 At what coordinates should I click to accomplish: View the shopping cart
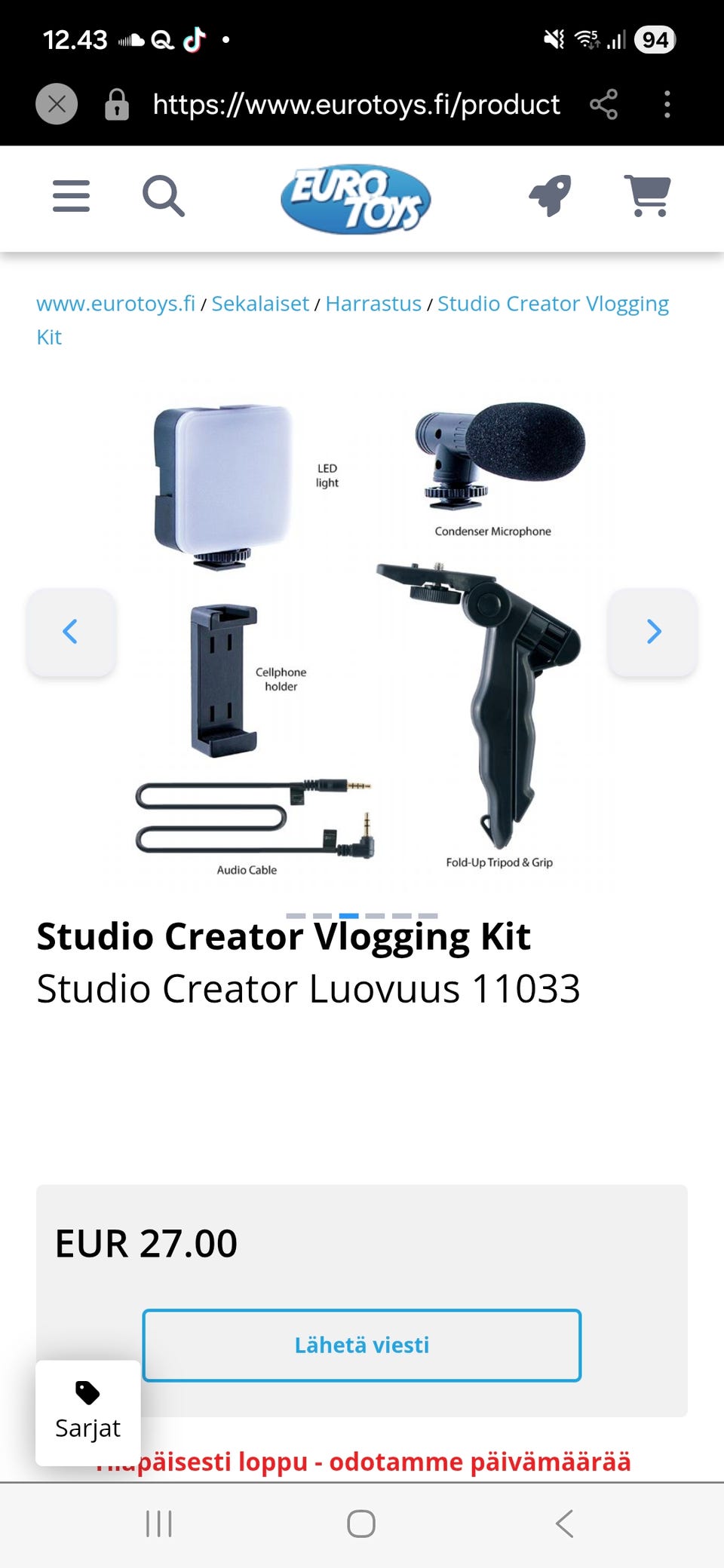tap(647, 196)
